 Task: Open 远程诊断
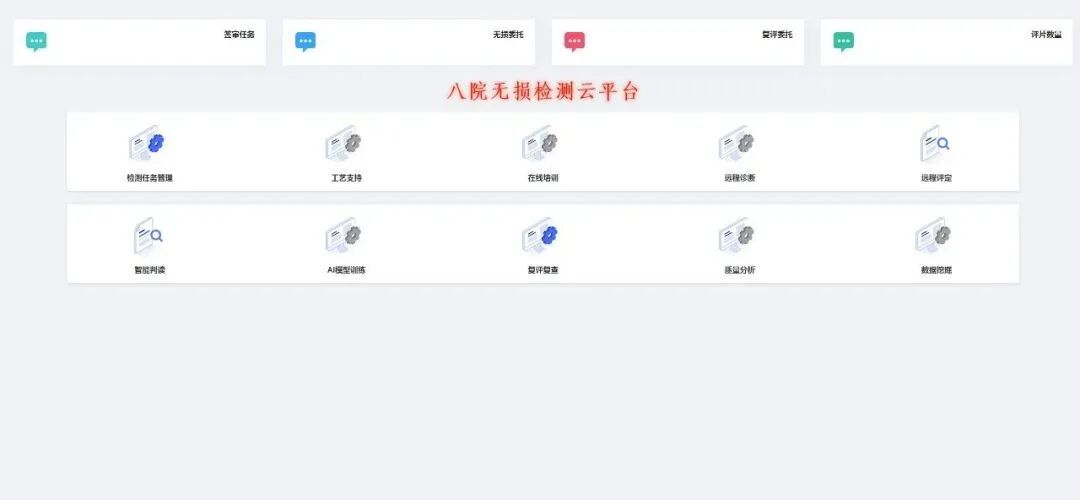tap(739, 153)
